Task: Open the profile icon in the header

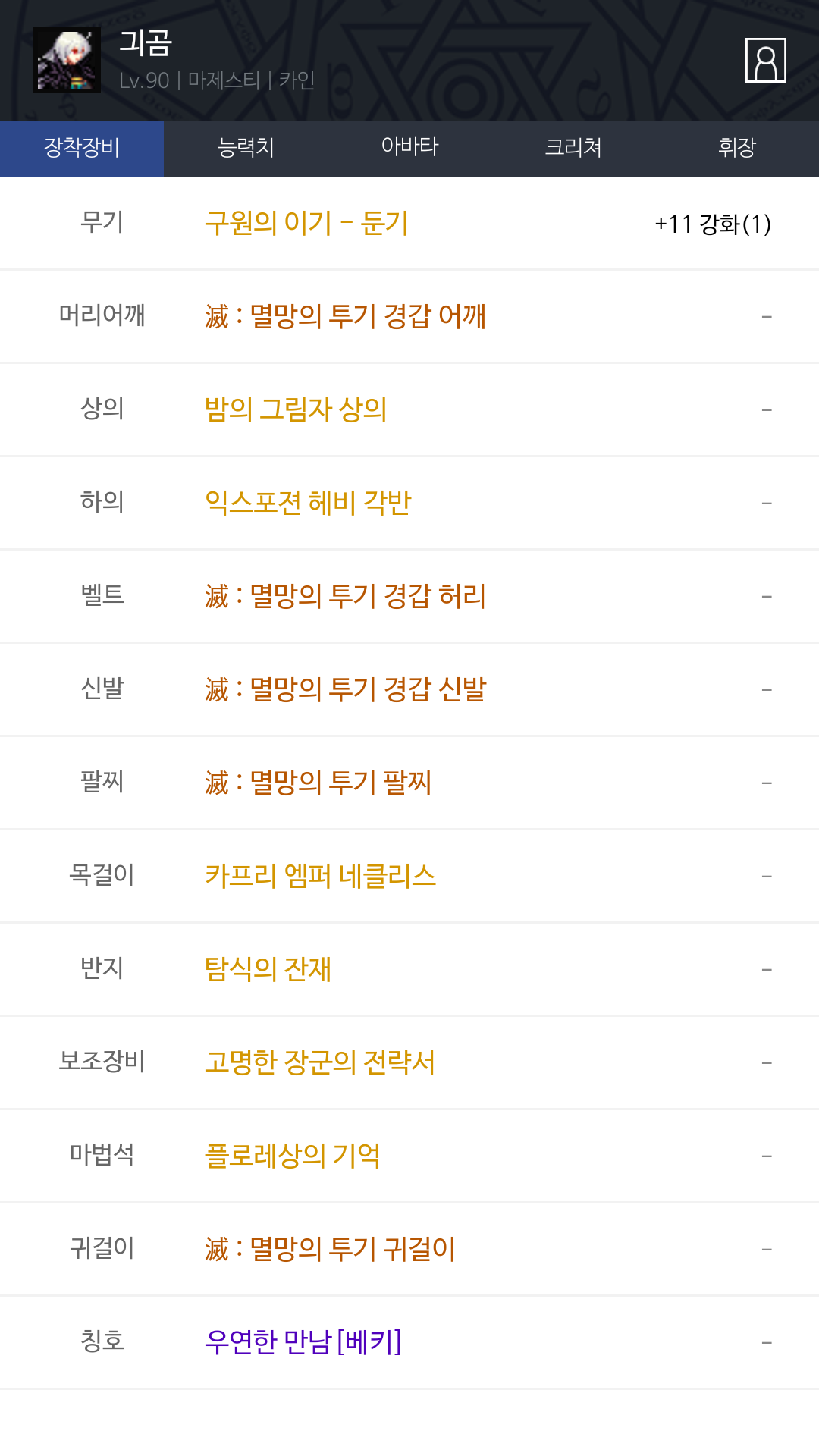Action: [x=765, y=60]
